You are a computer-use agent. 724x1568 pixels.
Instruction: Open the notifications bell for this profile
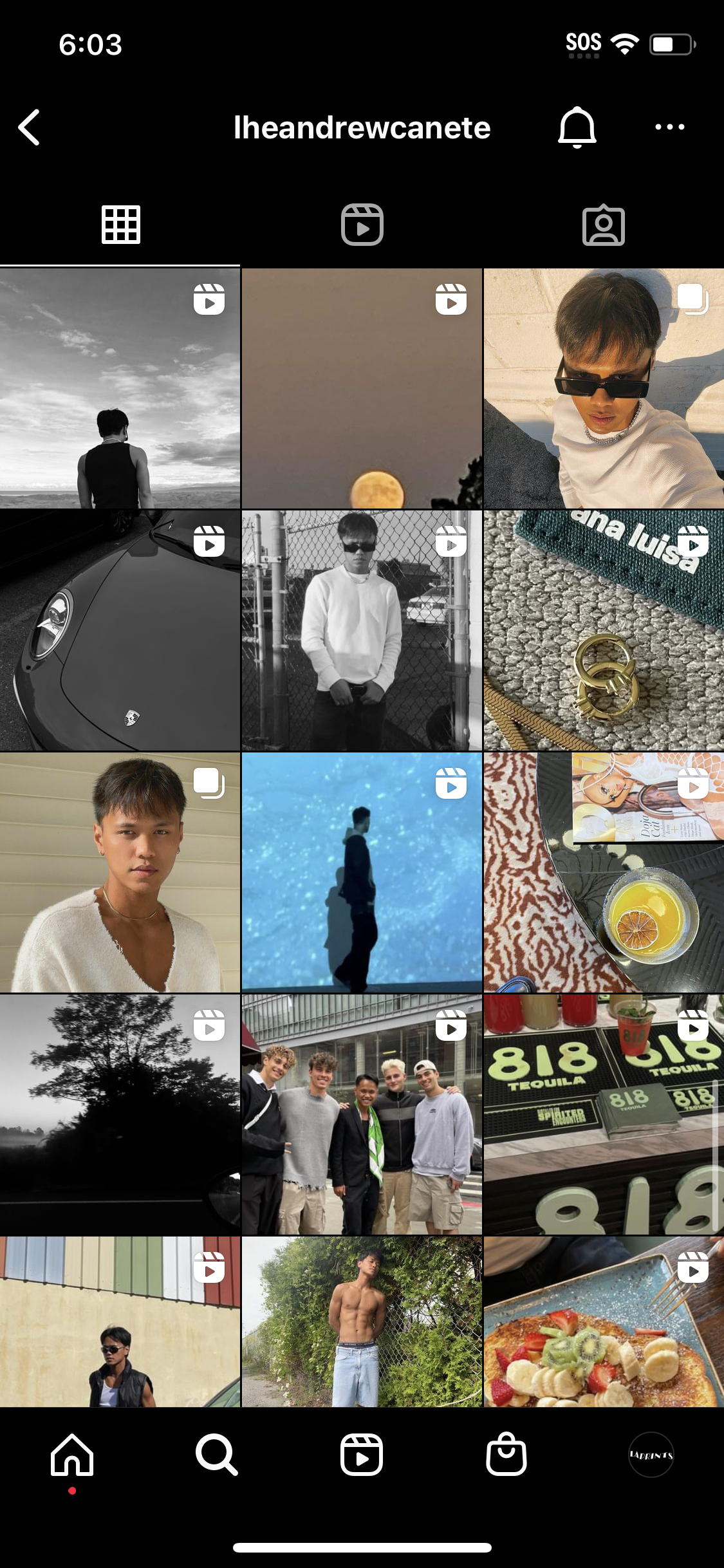click(x=577, y=127)
